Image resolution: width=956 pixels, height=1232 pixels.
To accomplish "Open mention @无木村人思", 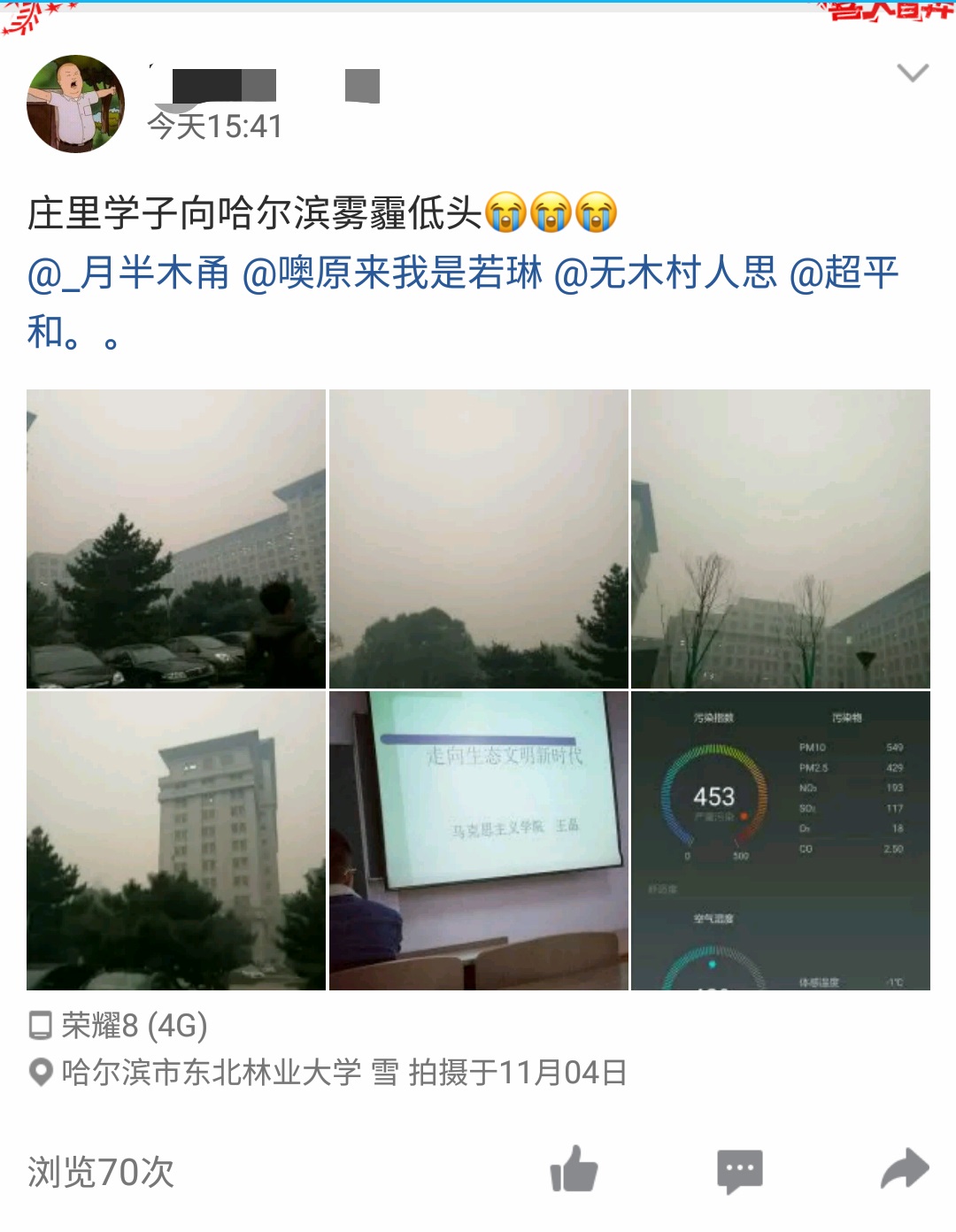I will pyautogui.click(x=665, y=273).
